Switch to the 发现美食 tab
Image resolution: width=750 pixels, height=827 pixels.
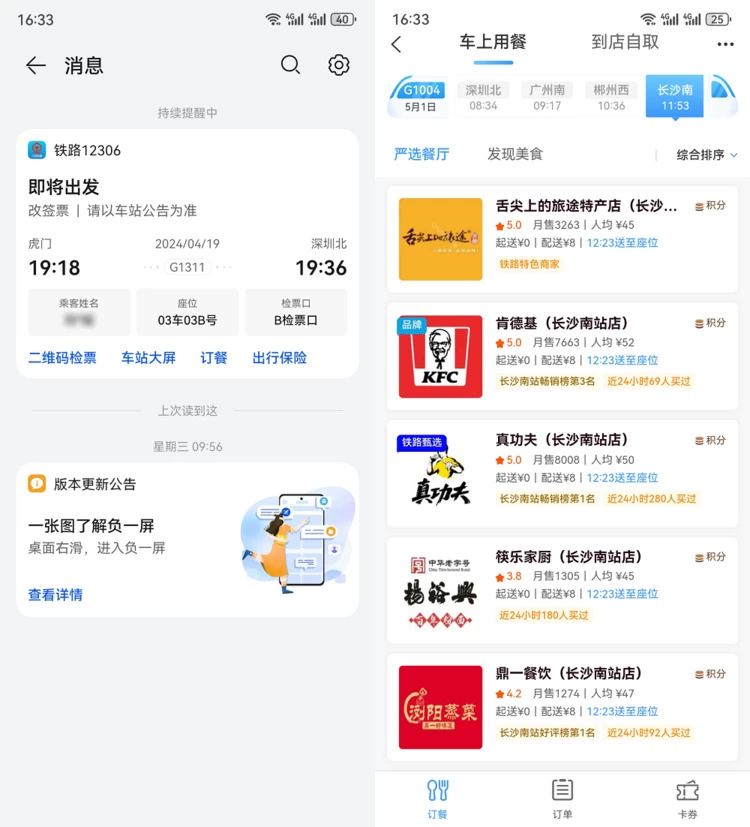(515, 154)
